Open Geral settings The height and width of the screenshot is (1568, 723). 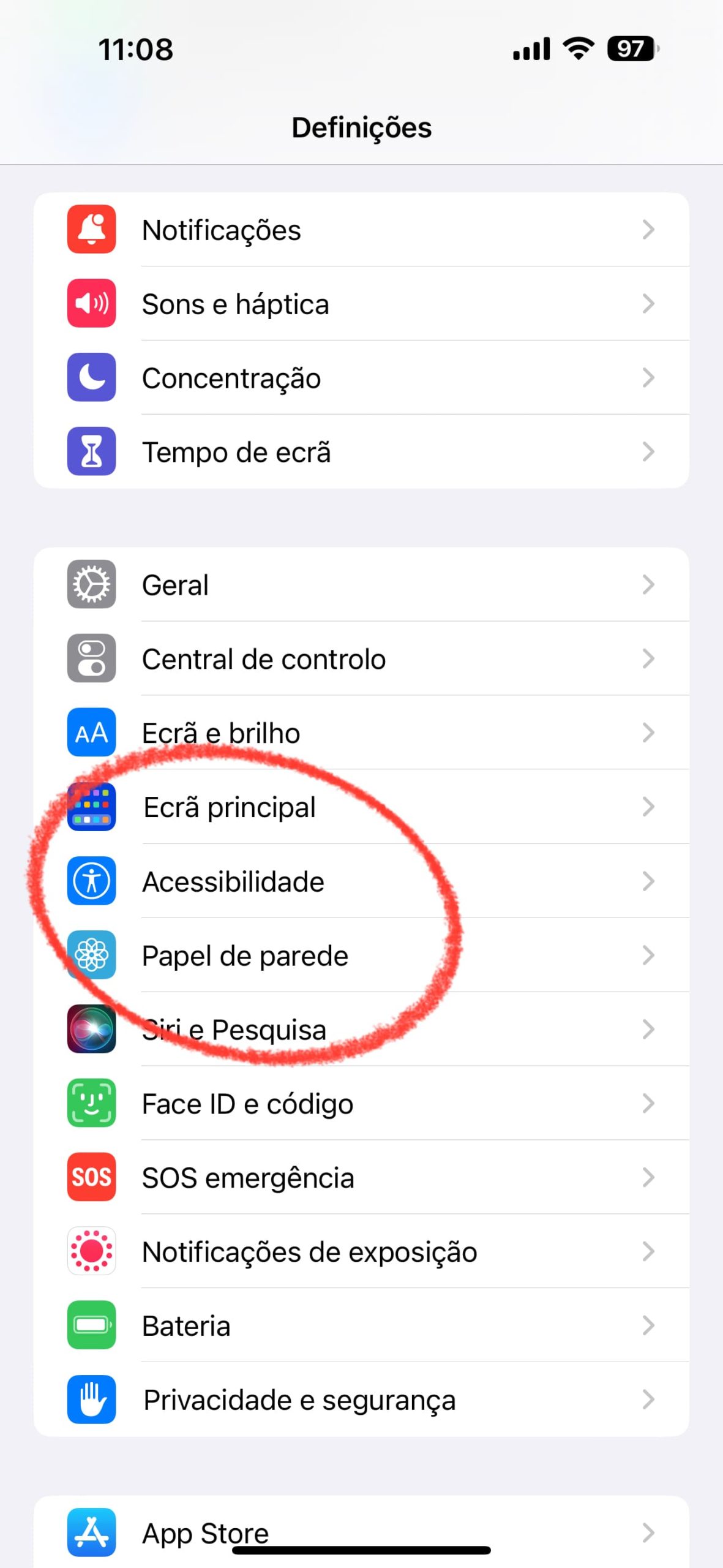[361, 584]
